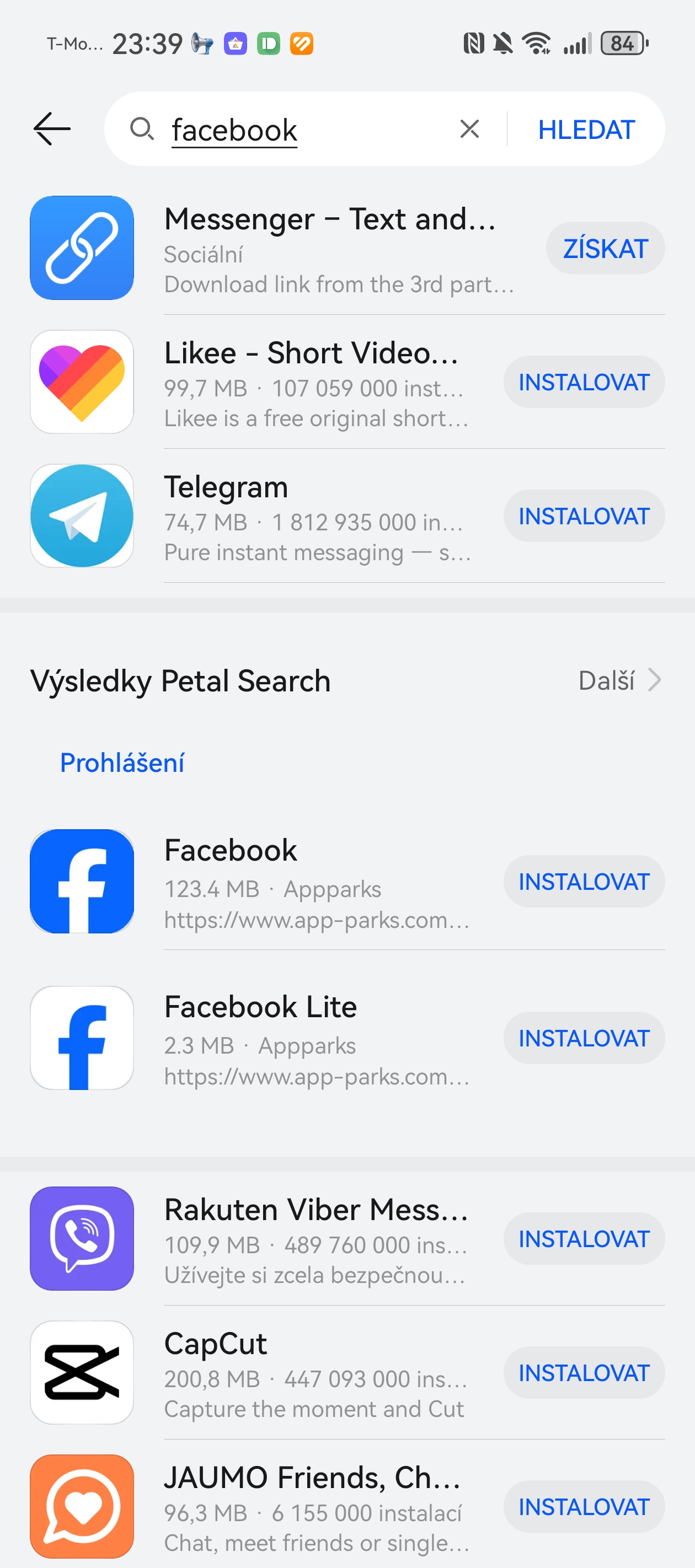This screenshot has height=1568, width=695.
Task: Go back using the arrow icon
Action: (52, 129)
